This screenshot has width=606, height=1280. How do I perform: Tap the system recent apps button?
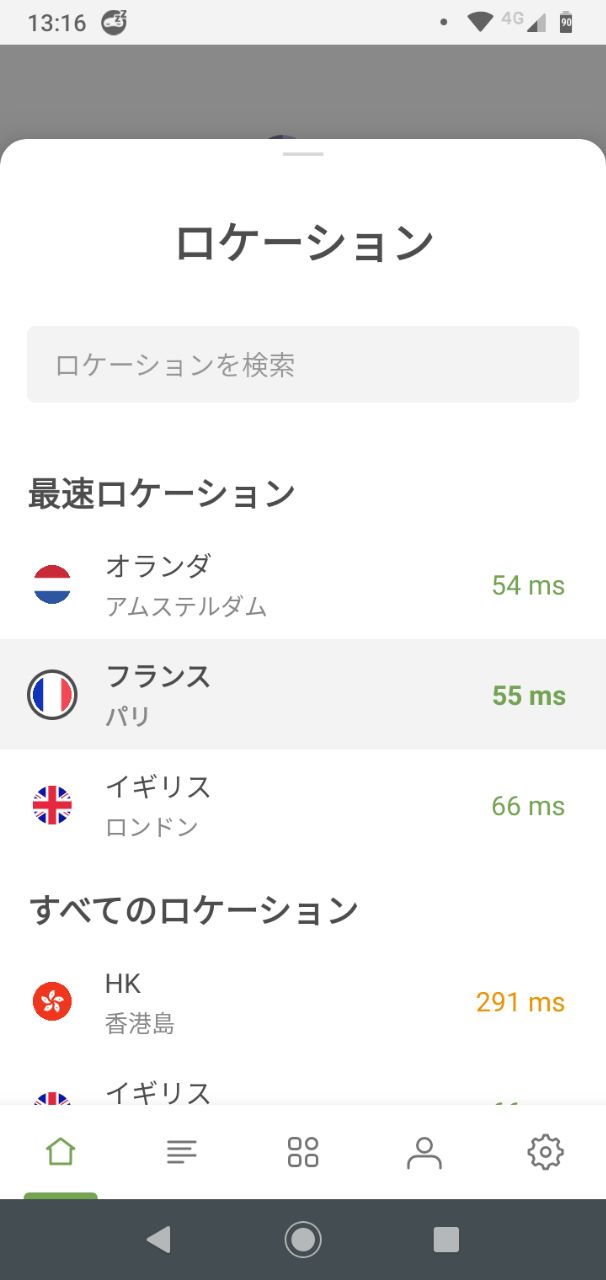446,1240
